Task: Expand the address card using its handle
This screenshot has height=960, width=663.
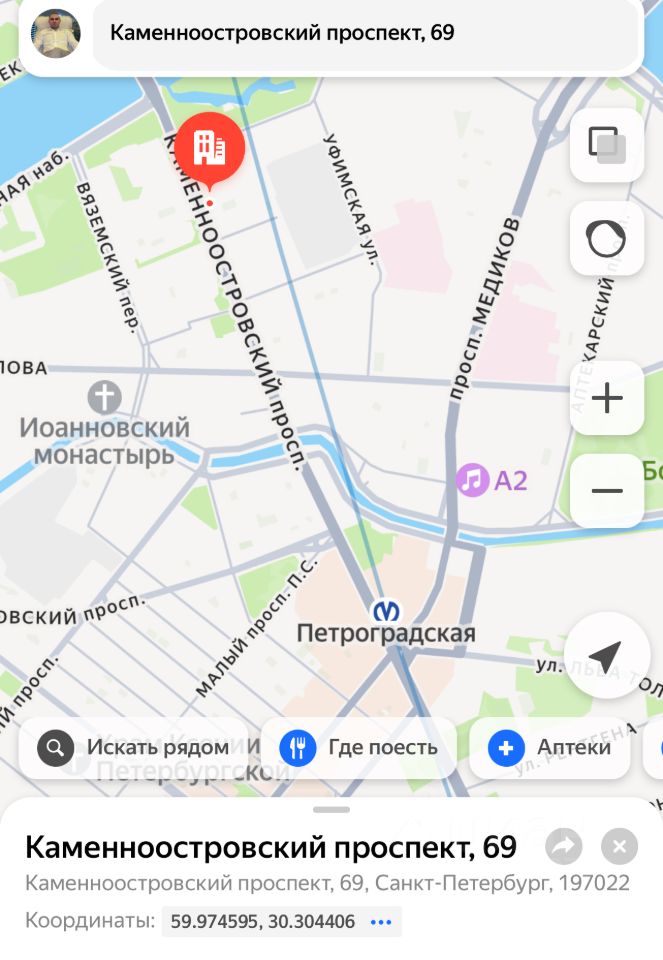Action: [331, 809]
